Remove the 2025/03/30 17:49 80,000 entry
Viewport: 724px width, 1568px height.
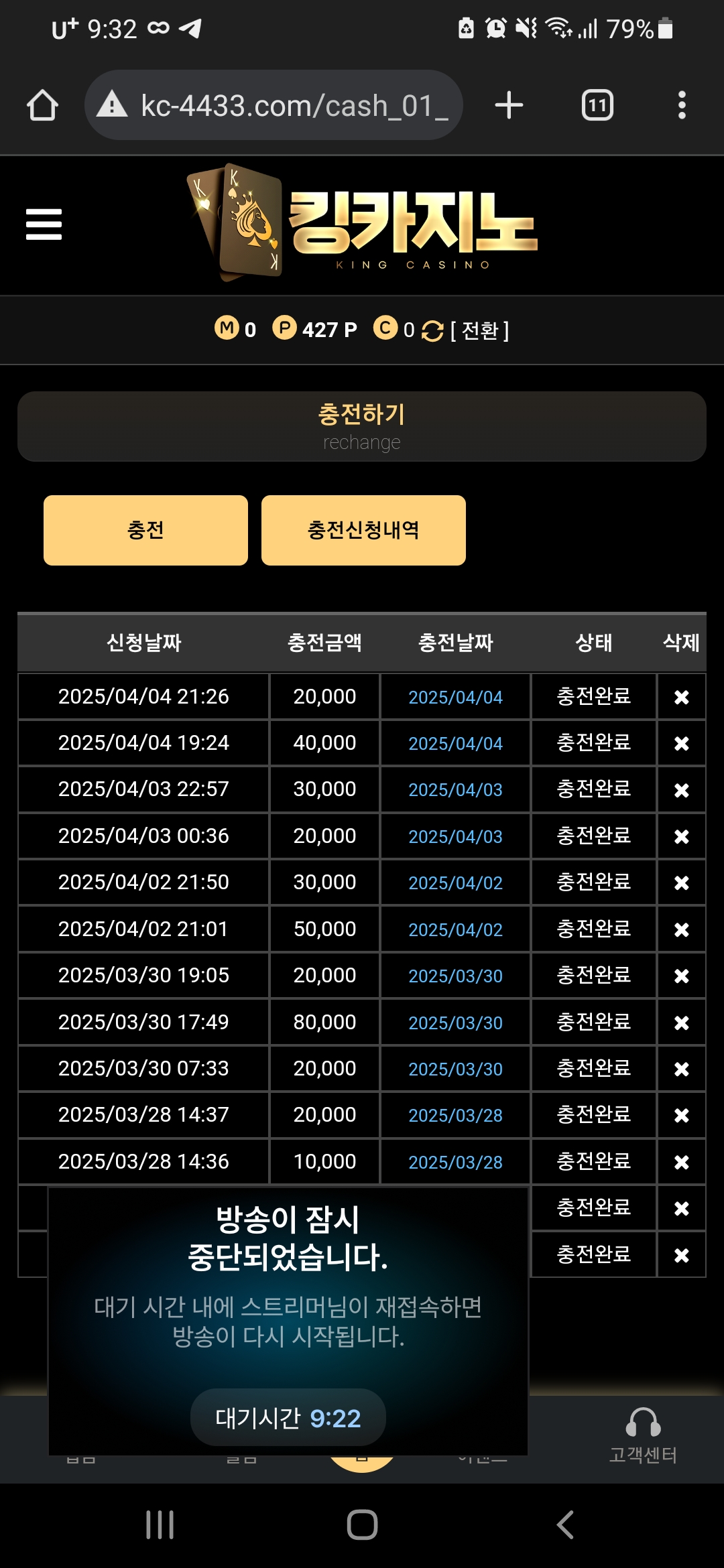(681, 1023)
